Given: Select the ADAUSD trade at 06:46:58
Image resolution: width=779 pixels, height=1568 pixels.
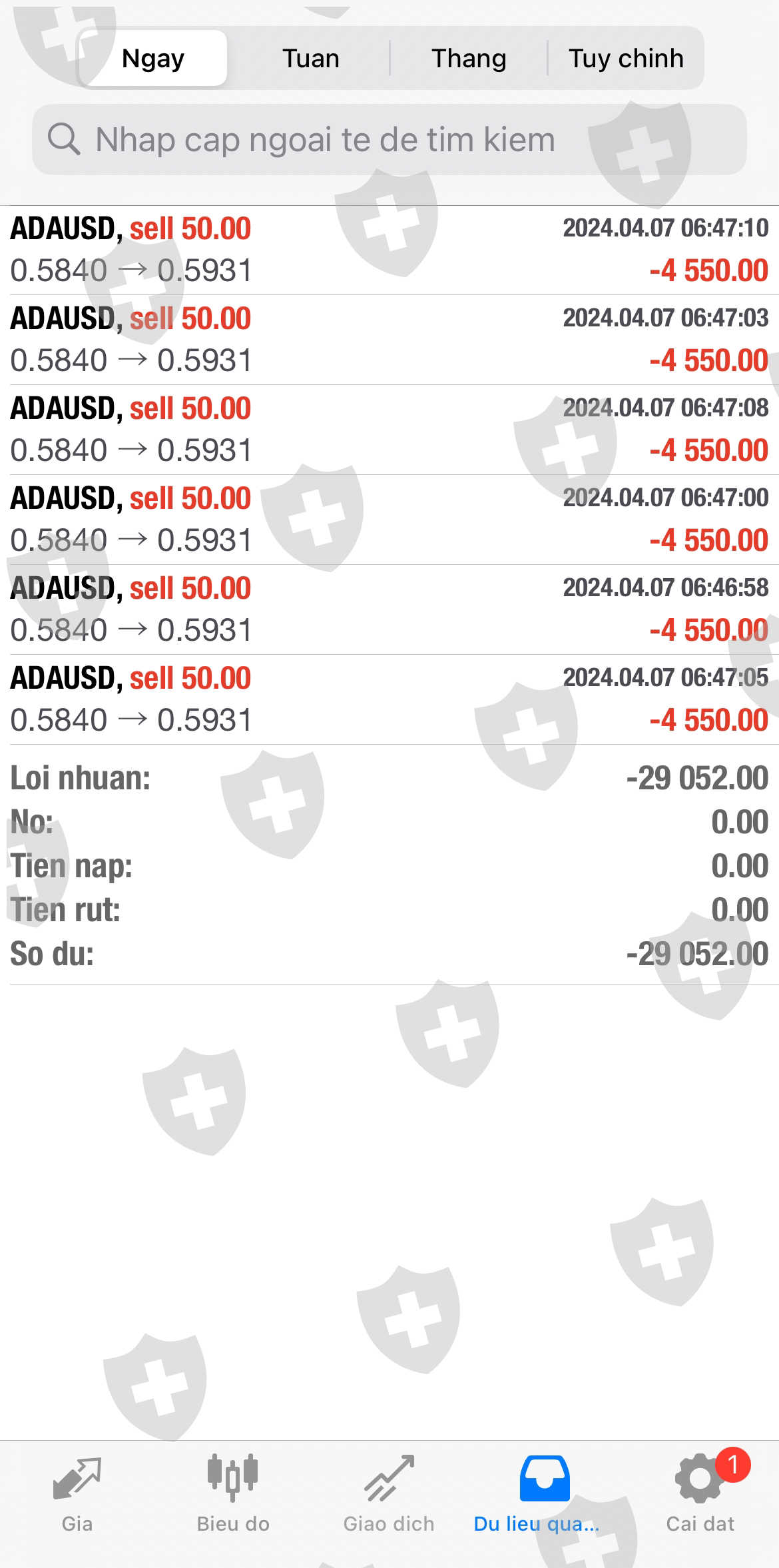Looking at the screenshot, I should pyautogui.click(x=389, y=609).
